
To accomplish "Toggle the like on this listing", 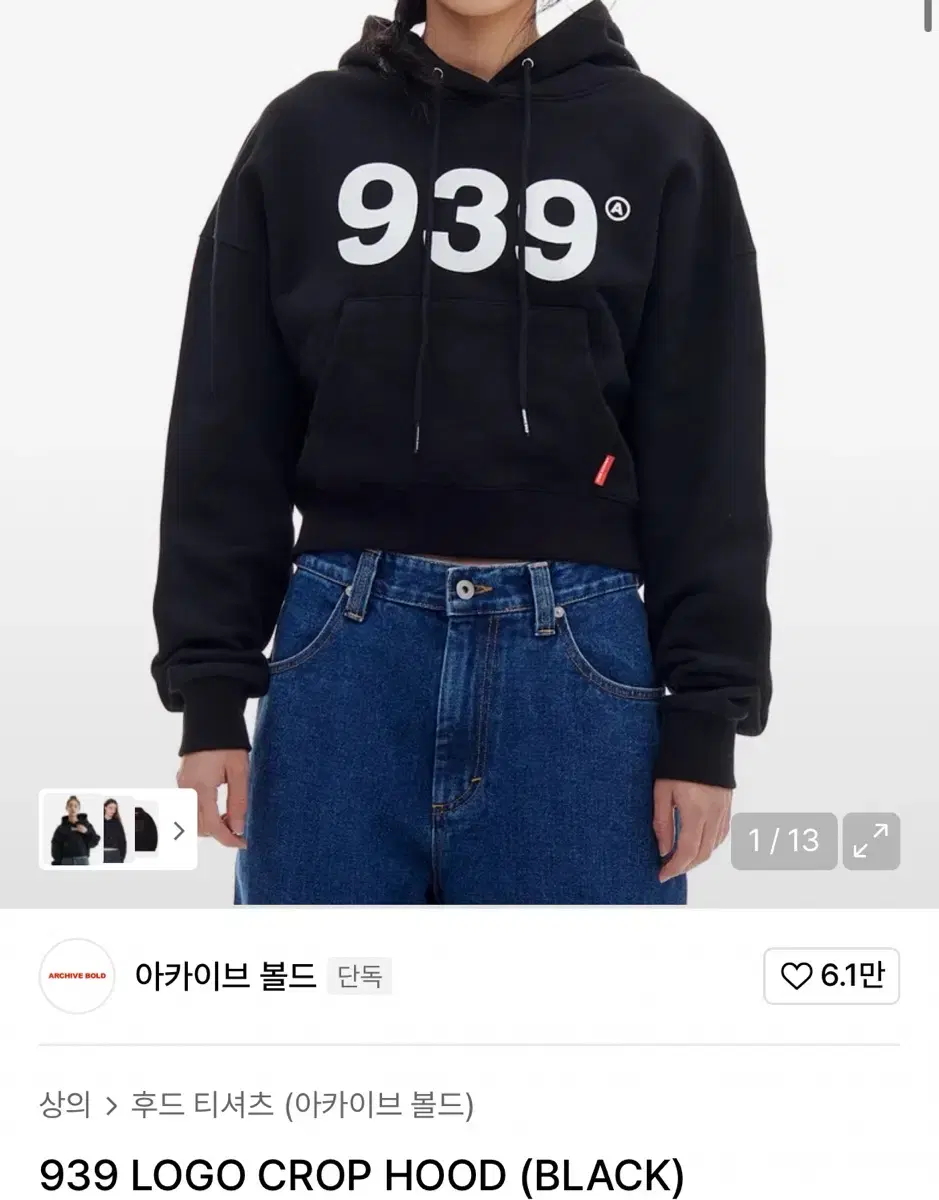I will coord(830,977).
